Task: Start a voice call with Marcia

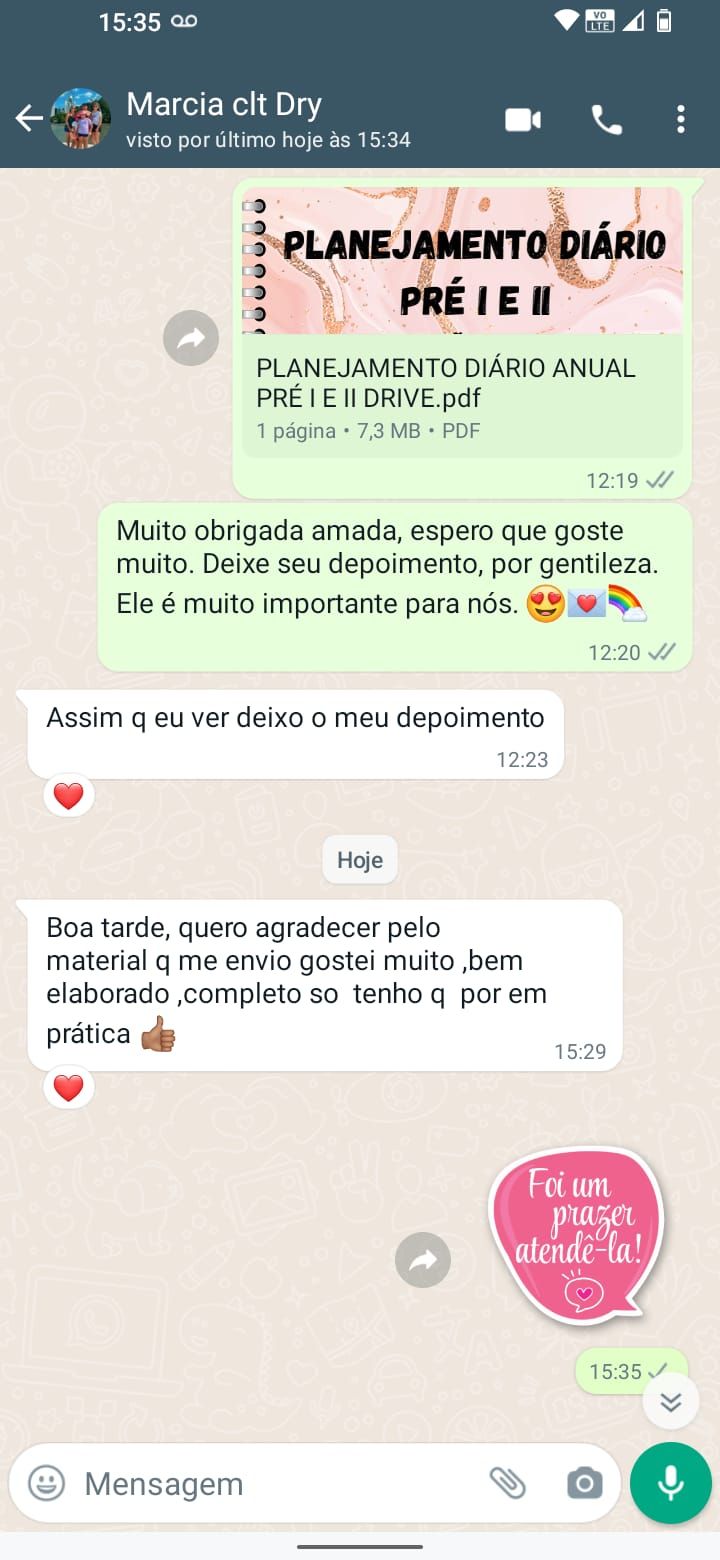Action: click(606, 120)
